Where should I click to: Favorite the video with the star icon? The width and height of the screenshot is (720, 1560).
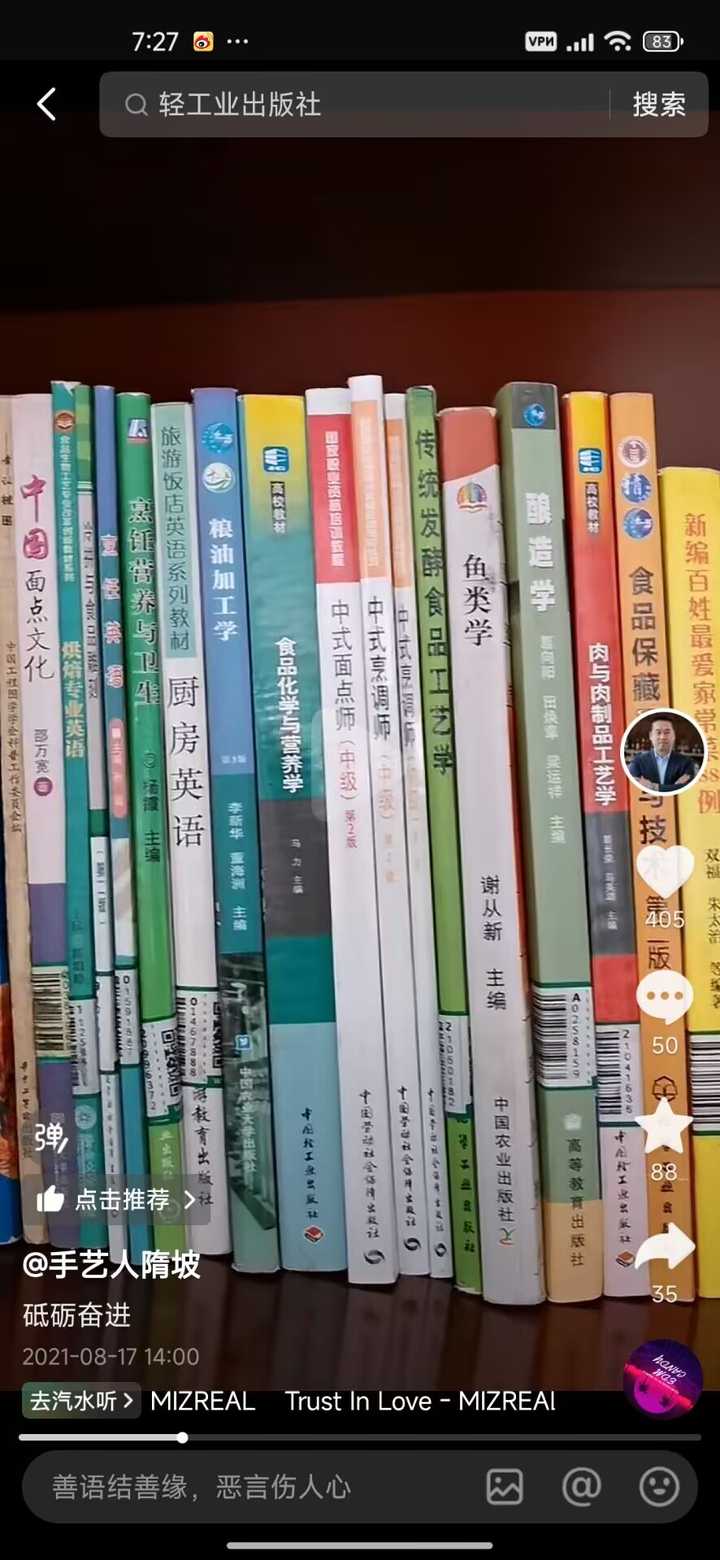coord(664,1125)
